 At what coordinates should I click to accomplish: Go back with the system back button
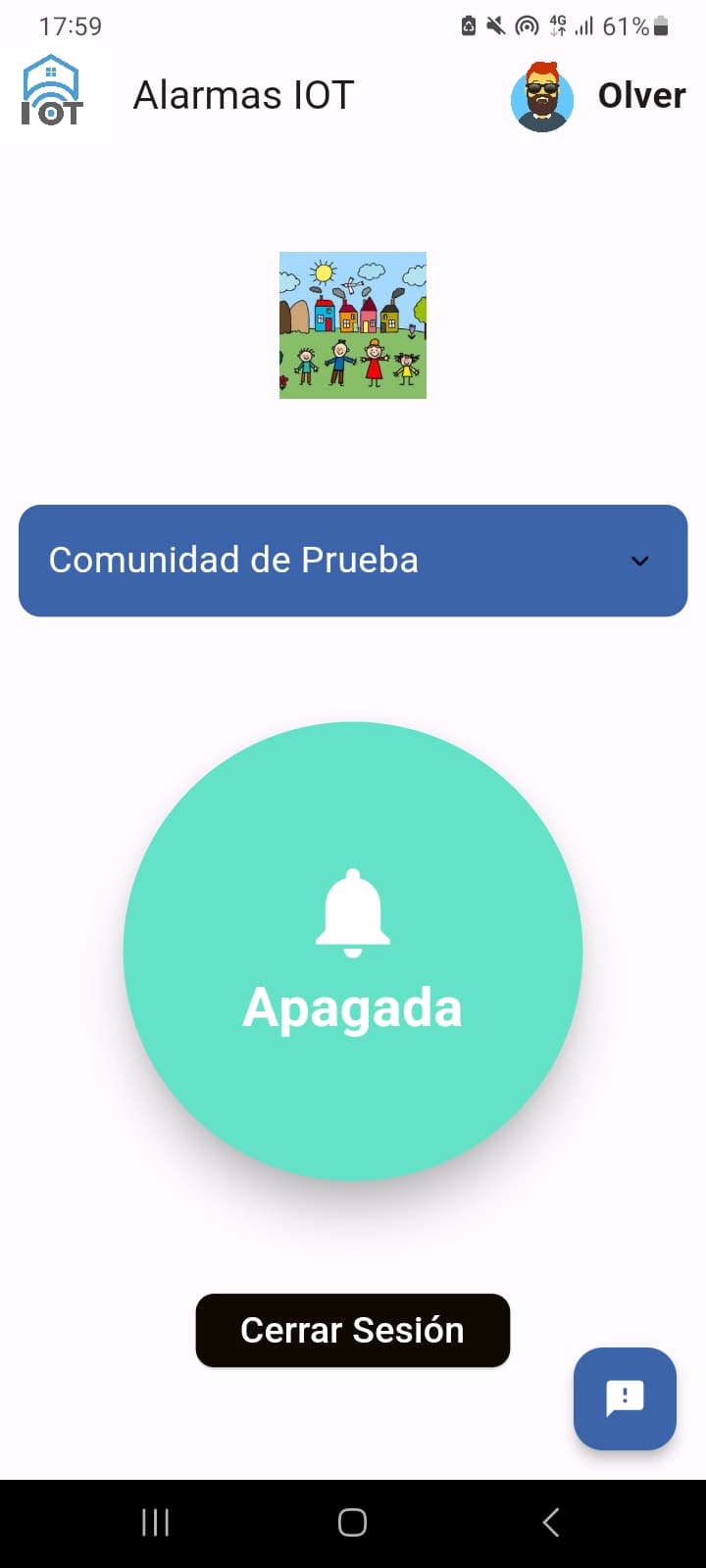coord(551,1522)
